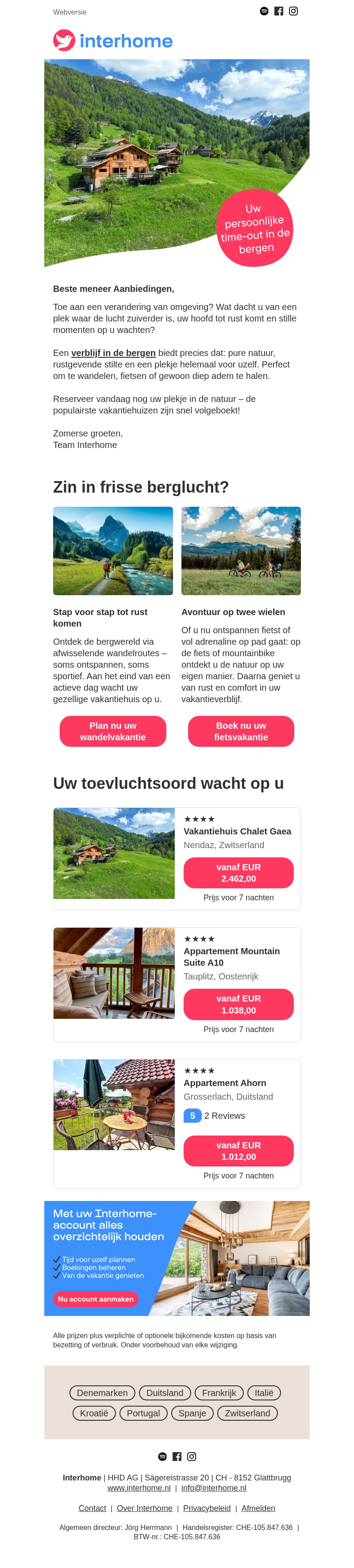View the Privacybeleid link
Viewport: 354px width, 1568px height.
207,1508
